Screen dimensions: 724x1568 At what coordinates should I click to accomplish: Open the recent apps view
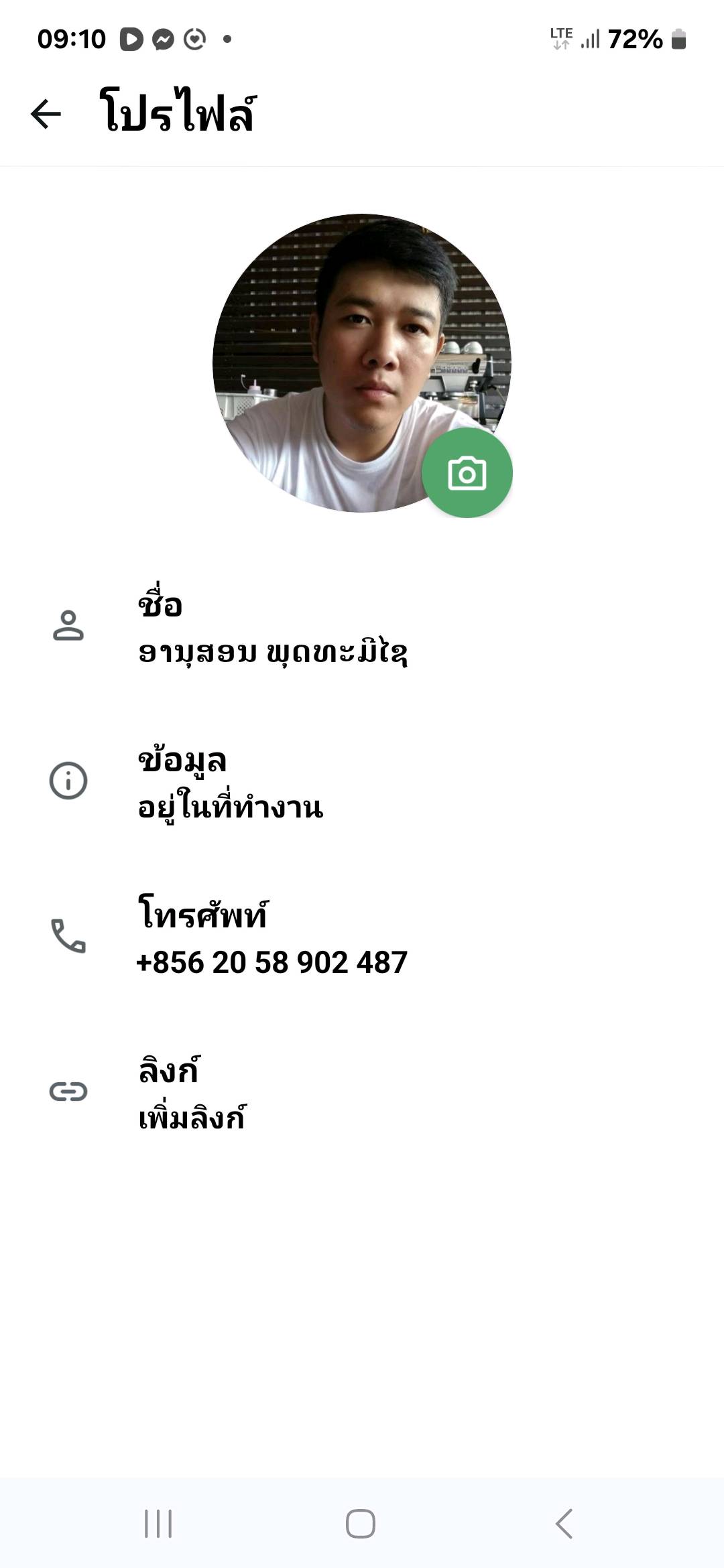(x=158, y=1524)
